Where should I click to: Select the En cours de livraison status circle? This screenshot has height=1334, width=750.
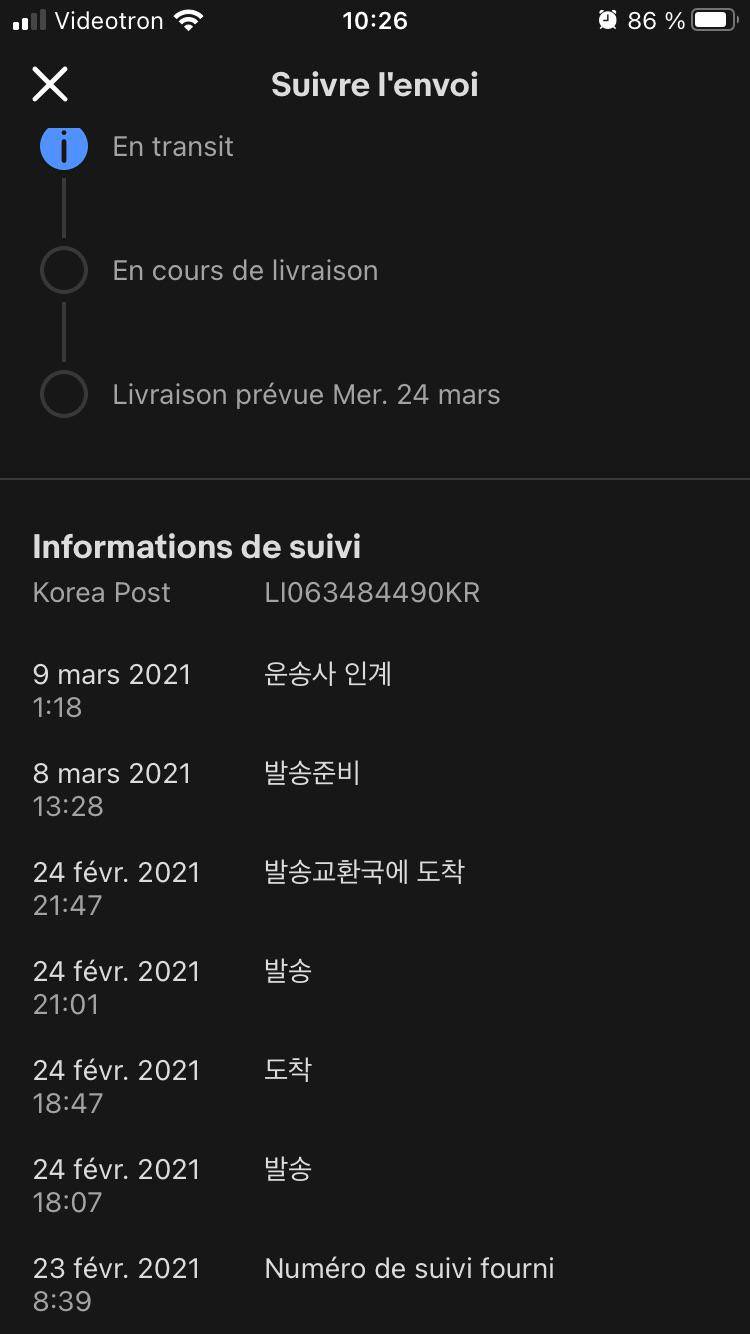point(63,270)
